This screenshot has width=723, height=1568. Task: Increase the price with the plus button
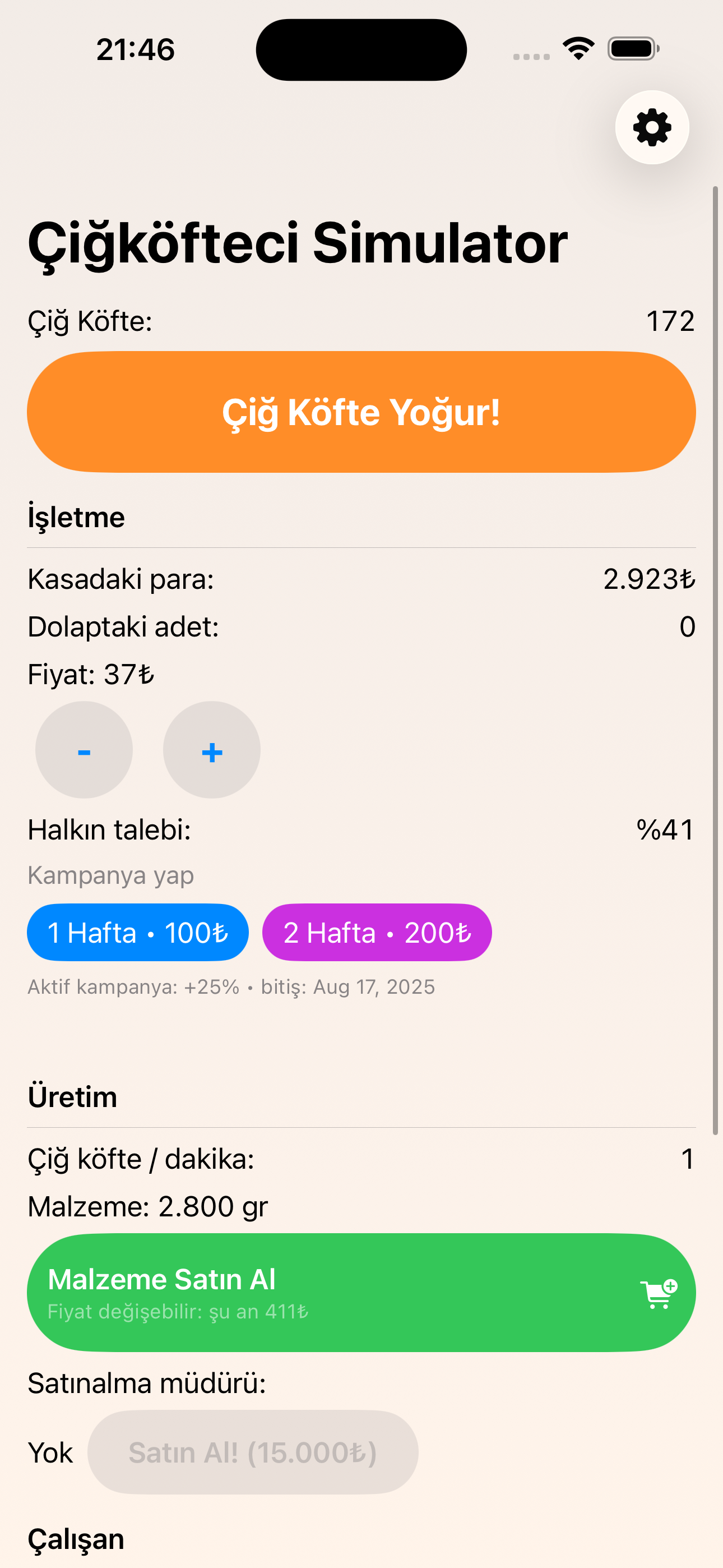pos(212,750)
